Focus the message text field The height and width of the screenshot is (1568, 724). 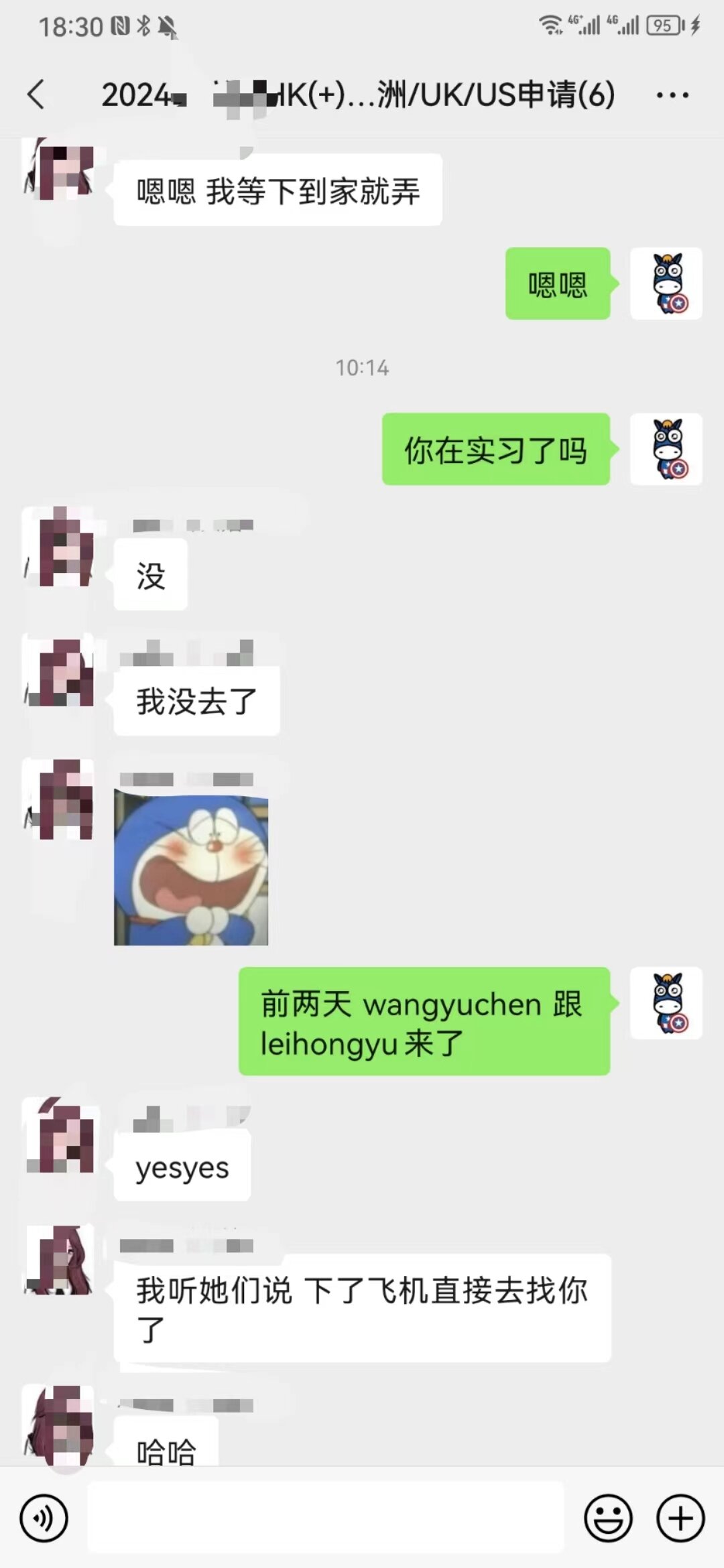(x=326, y=1518)
